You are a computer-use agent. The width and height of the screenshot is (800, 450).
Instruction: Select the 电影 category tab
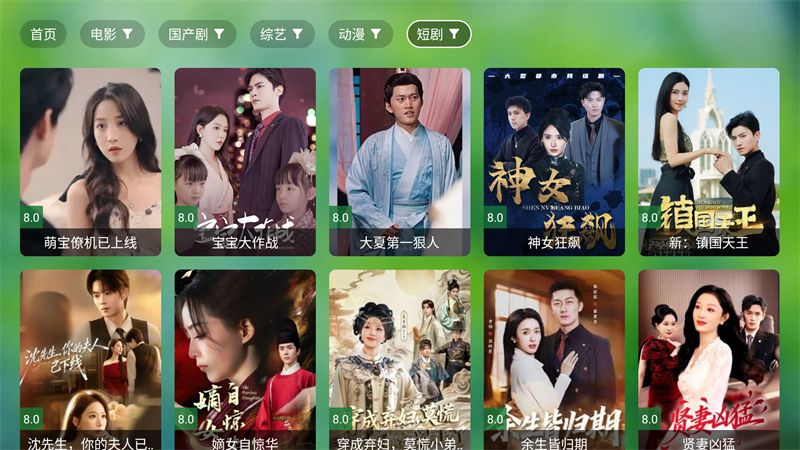[112, 34]
